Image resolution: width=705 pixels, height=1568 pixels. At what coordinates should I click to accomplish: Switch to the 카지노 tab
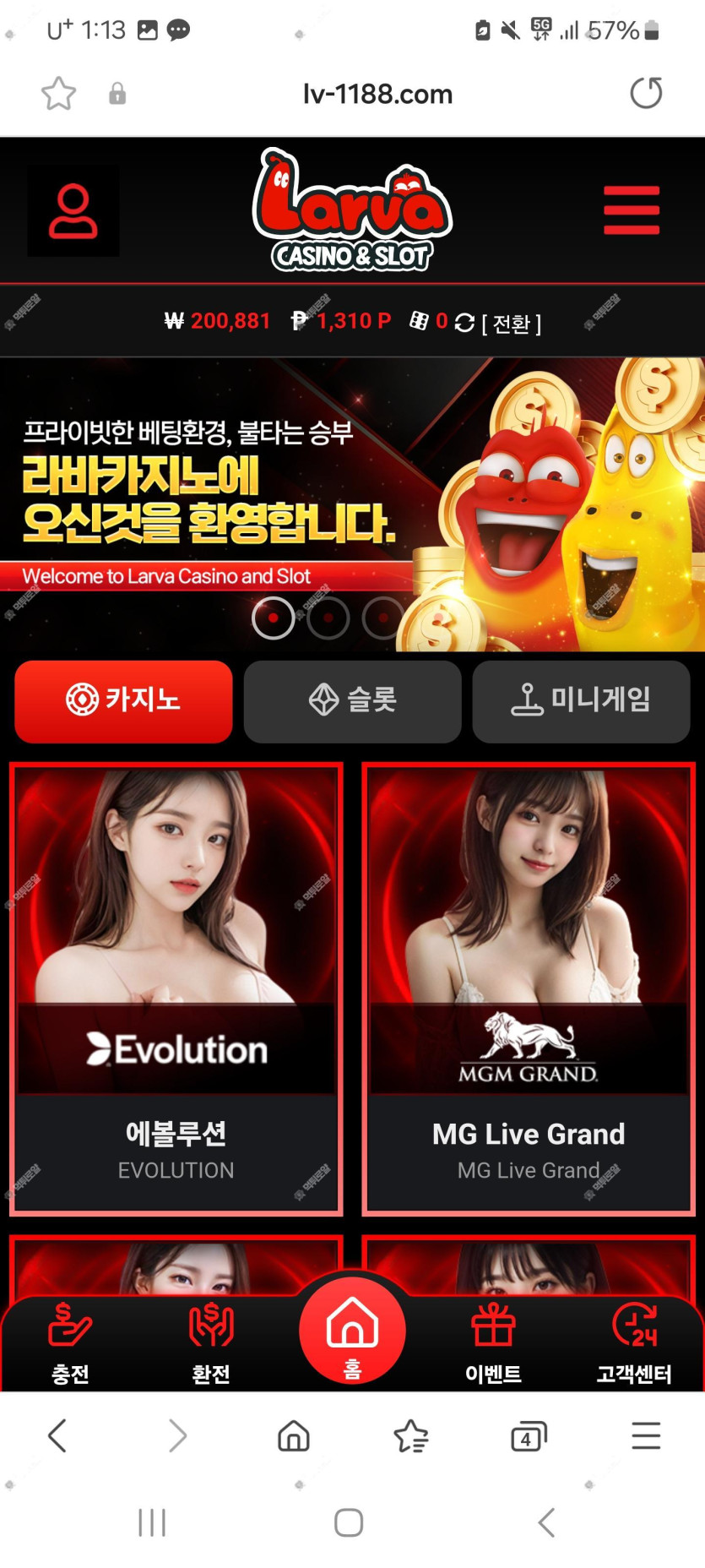tap(123, 700)
